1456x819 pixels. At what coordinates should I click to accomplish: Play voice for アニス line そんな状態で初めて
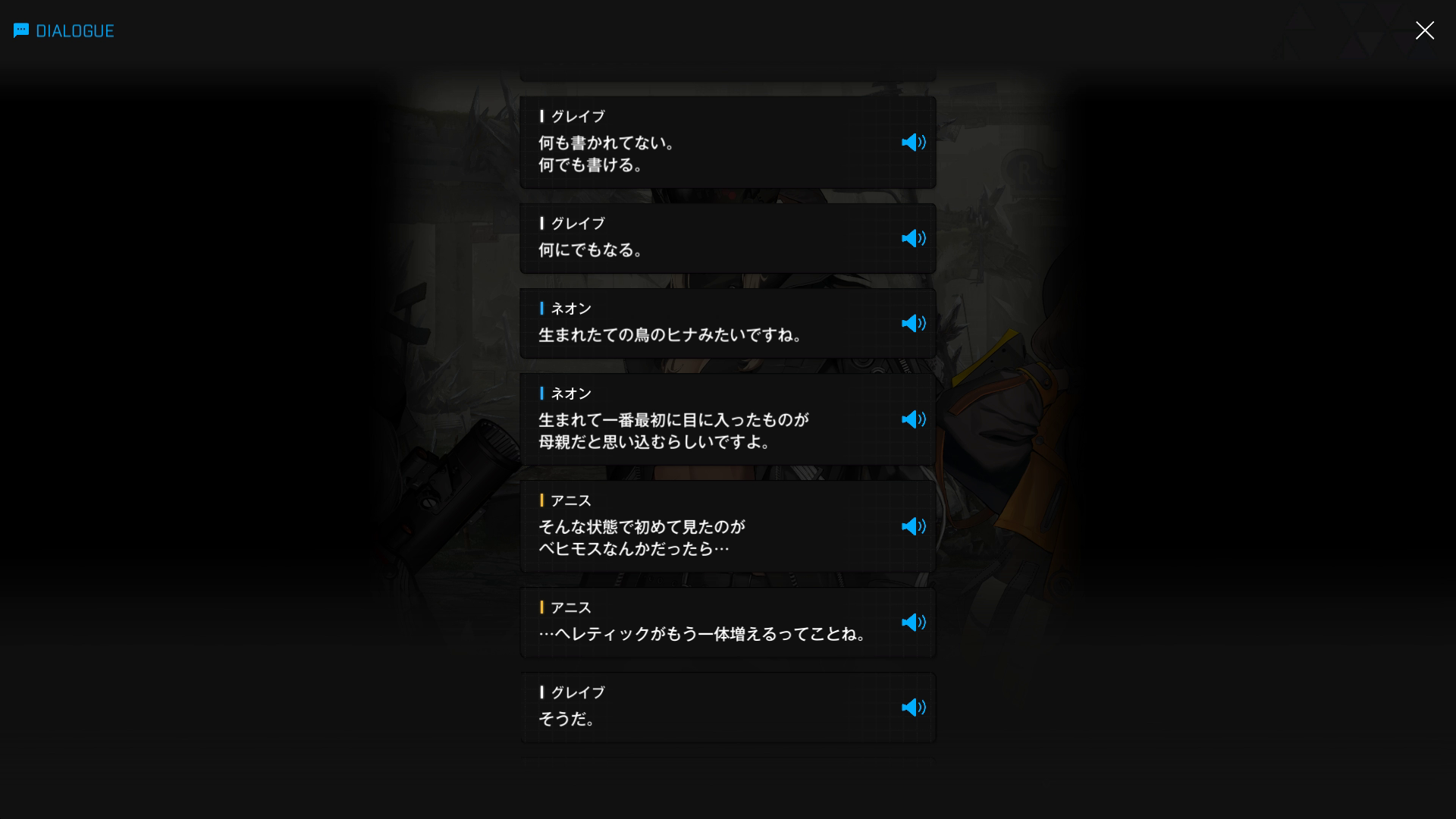pyautogui.click(x=913, y=526)
